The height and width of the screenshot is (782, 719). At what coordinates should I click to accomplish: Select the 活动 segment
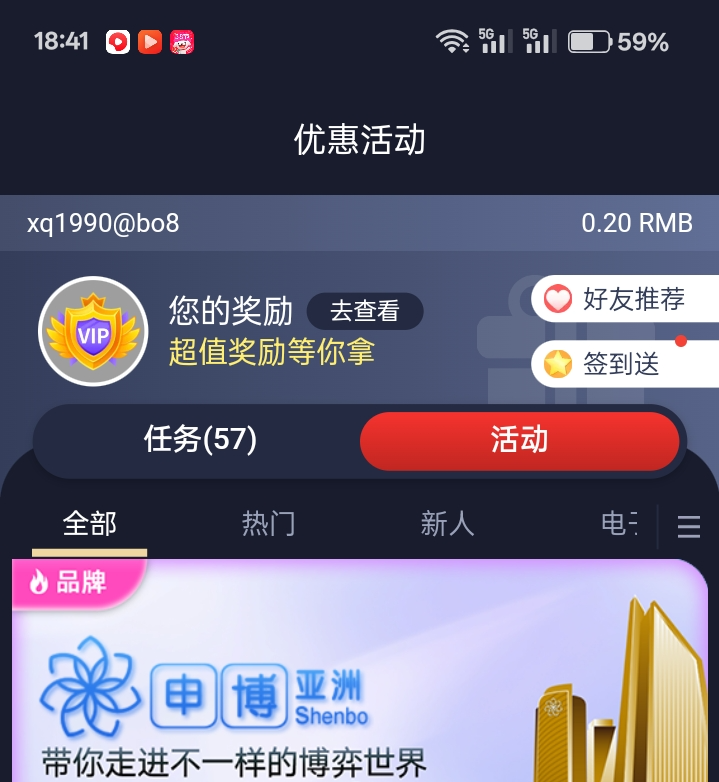519,440
